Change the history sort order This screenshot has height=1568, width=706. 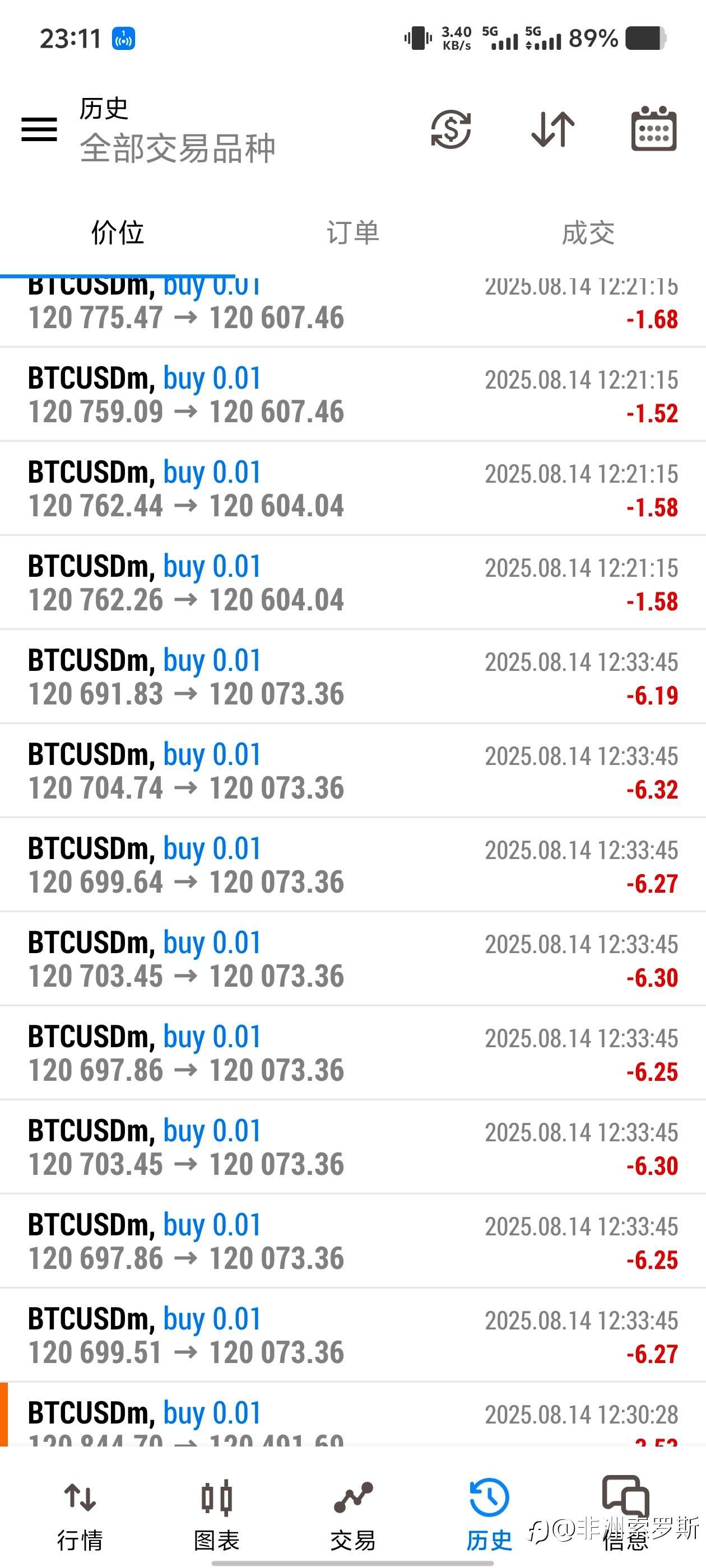tap(552, 129)
